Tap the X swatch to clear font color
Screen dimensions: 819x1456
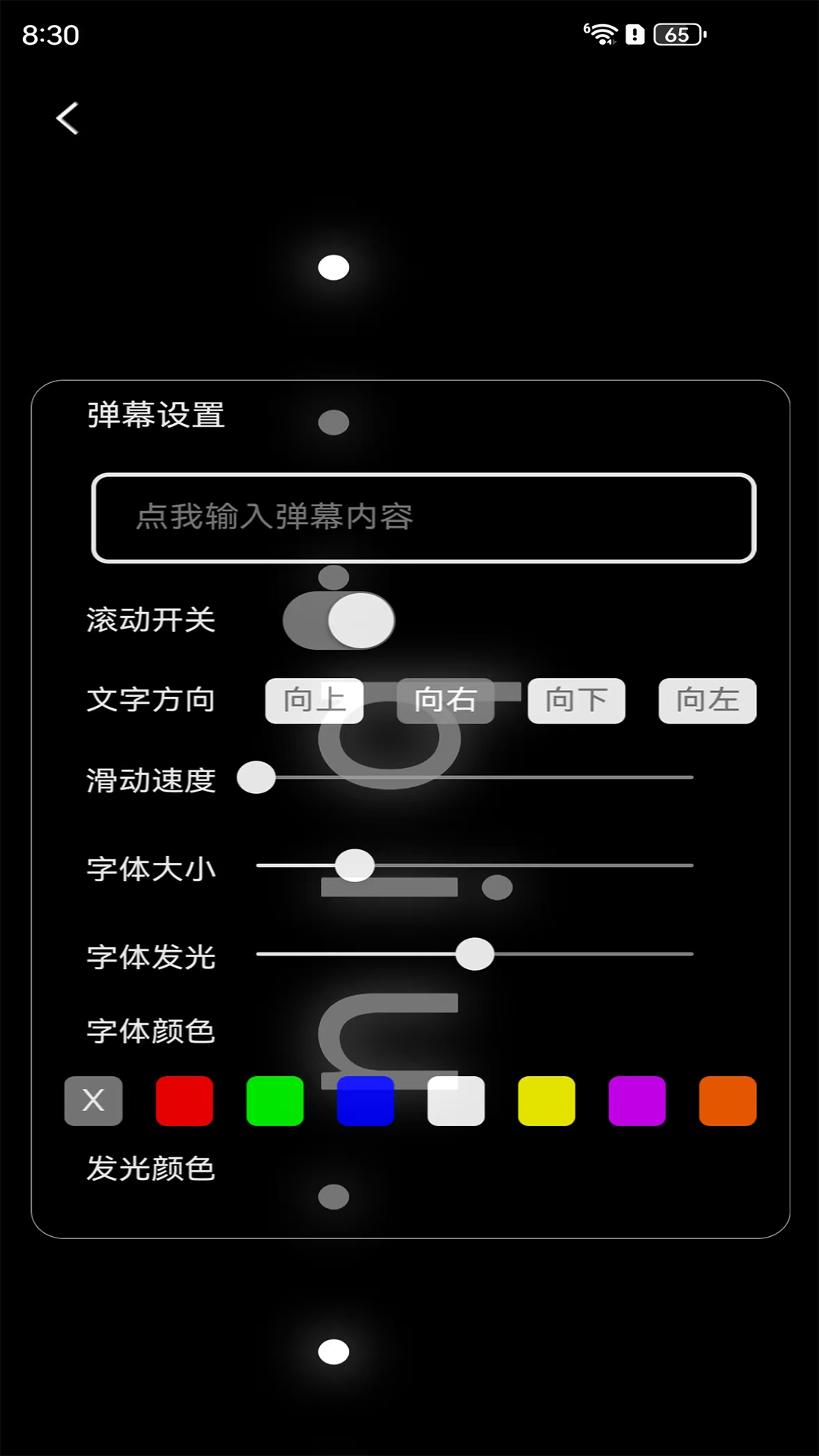click(x=93, y=1101)
